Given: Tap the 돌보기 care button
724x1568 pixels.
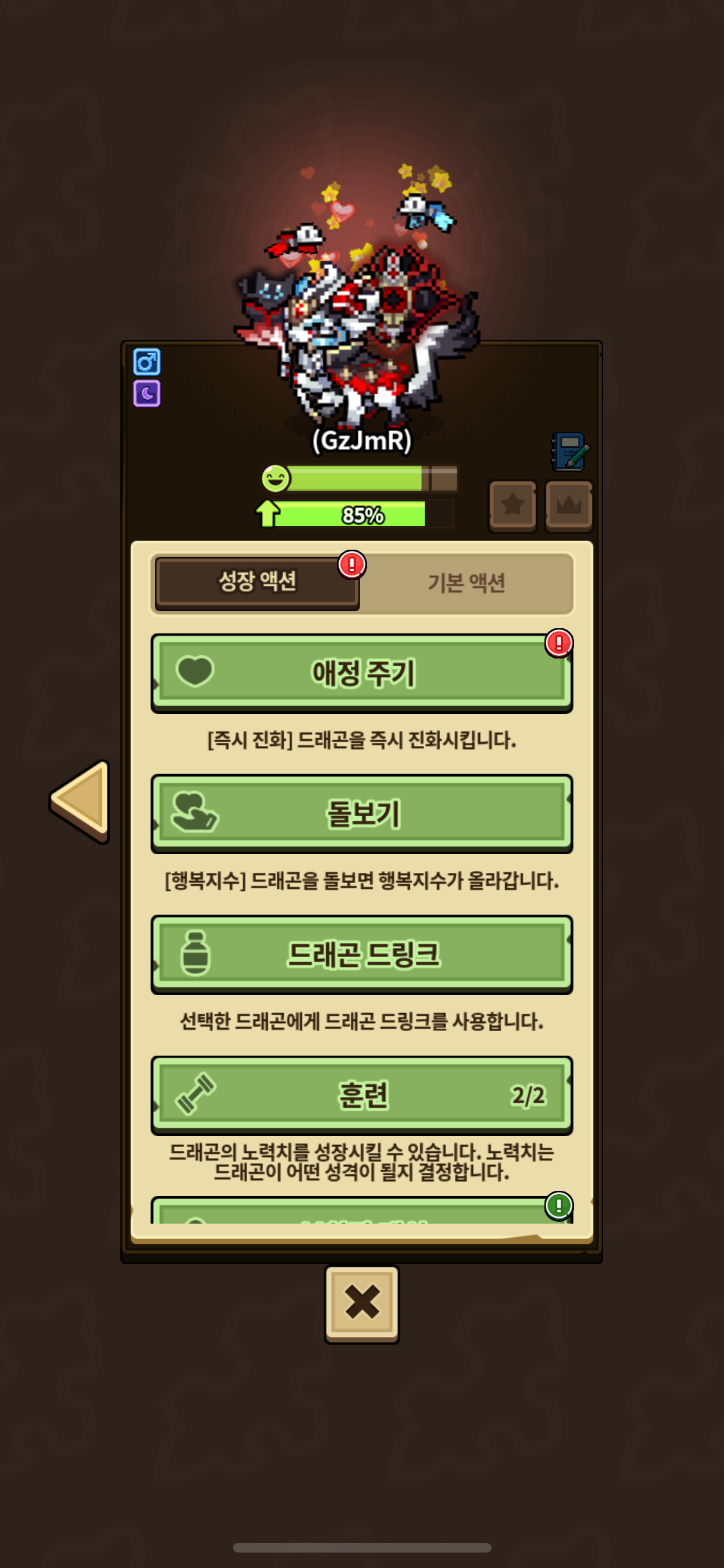Looking at the screenshot, I should point(362,814).
